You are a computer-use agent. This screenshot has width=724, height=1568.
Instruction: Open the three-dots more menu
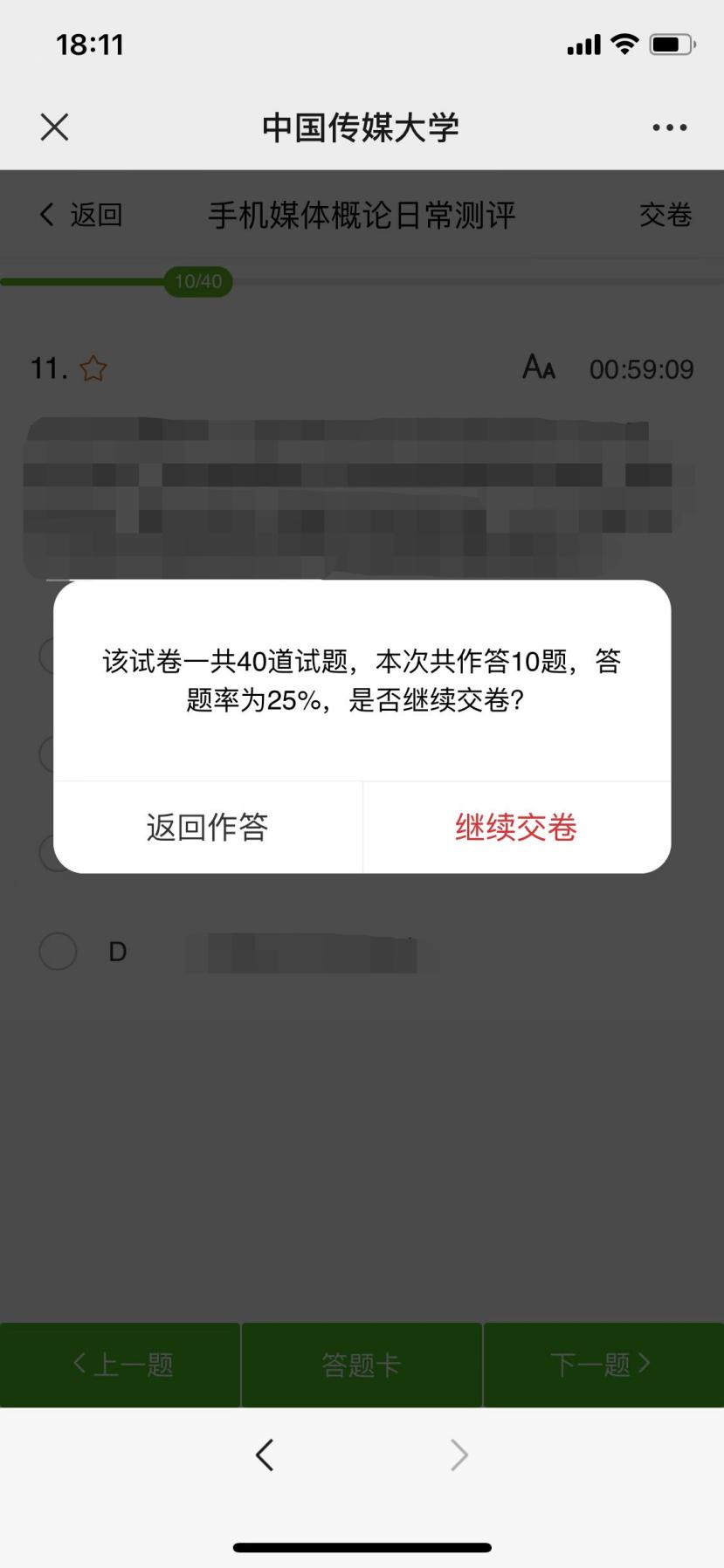(x=669, y=127)
